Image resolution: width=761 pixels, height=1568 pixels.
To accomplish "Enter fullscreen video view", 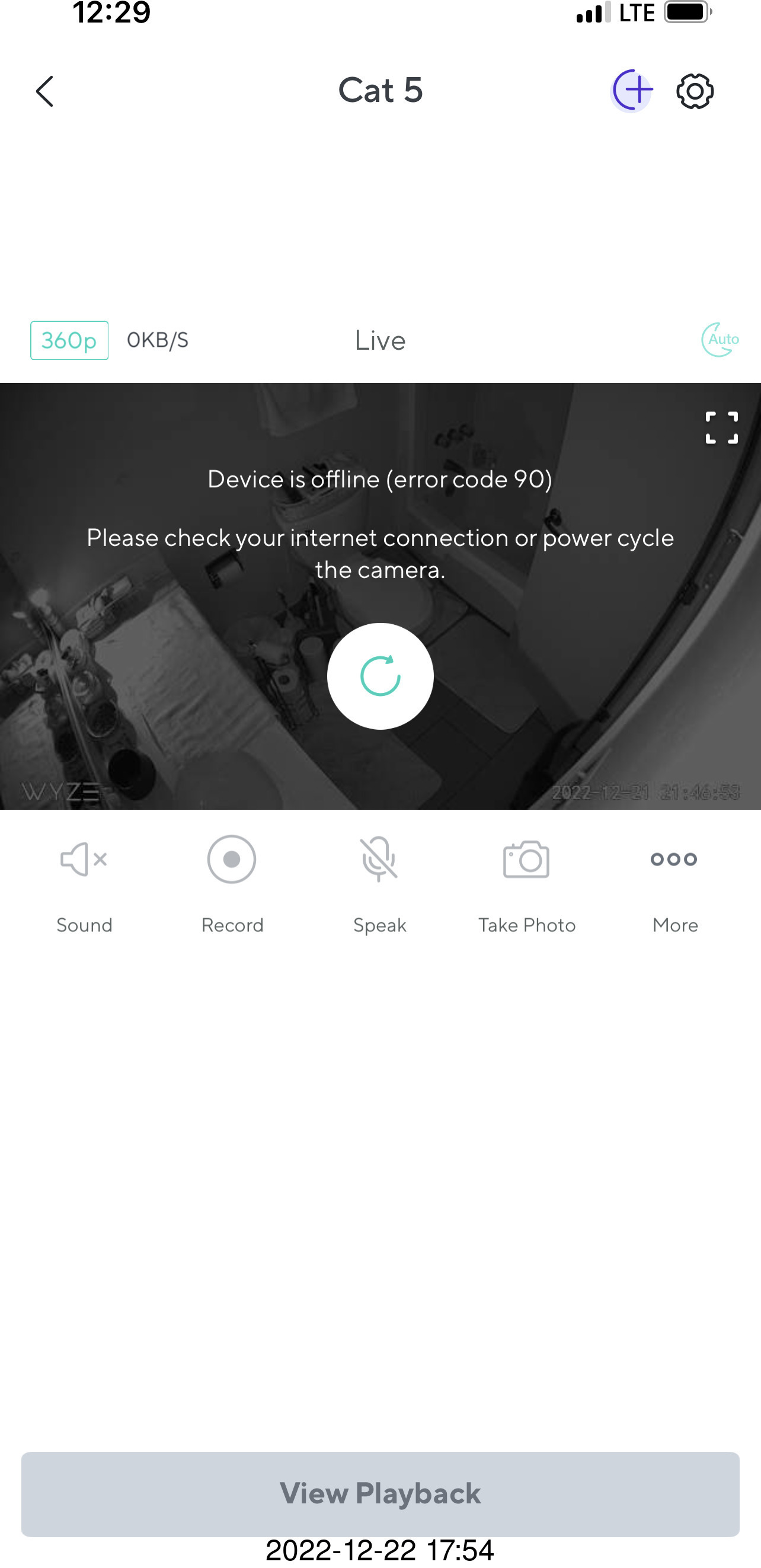I will click(x=721, y=428).
